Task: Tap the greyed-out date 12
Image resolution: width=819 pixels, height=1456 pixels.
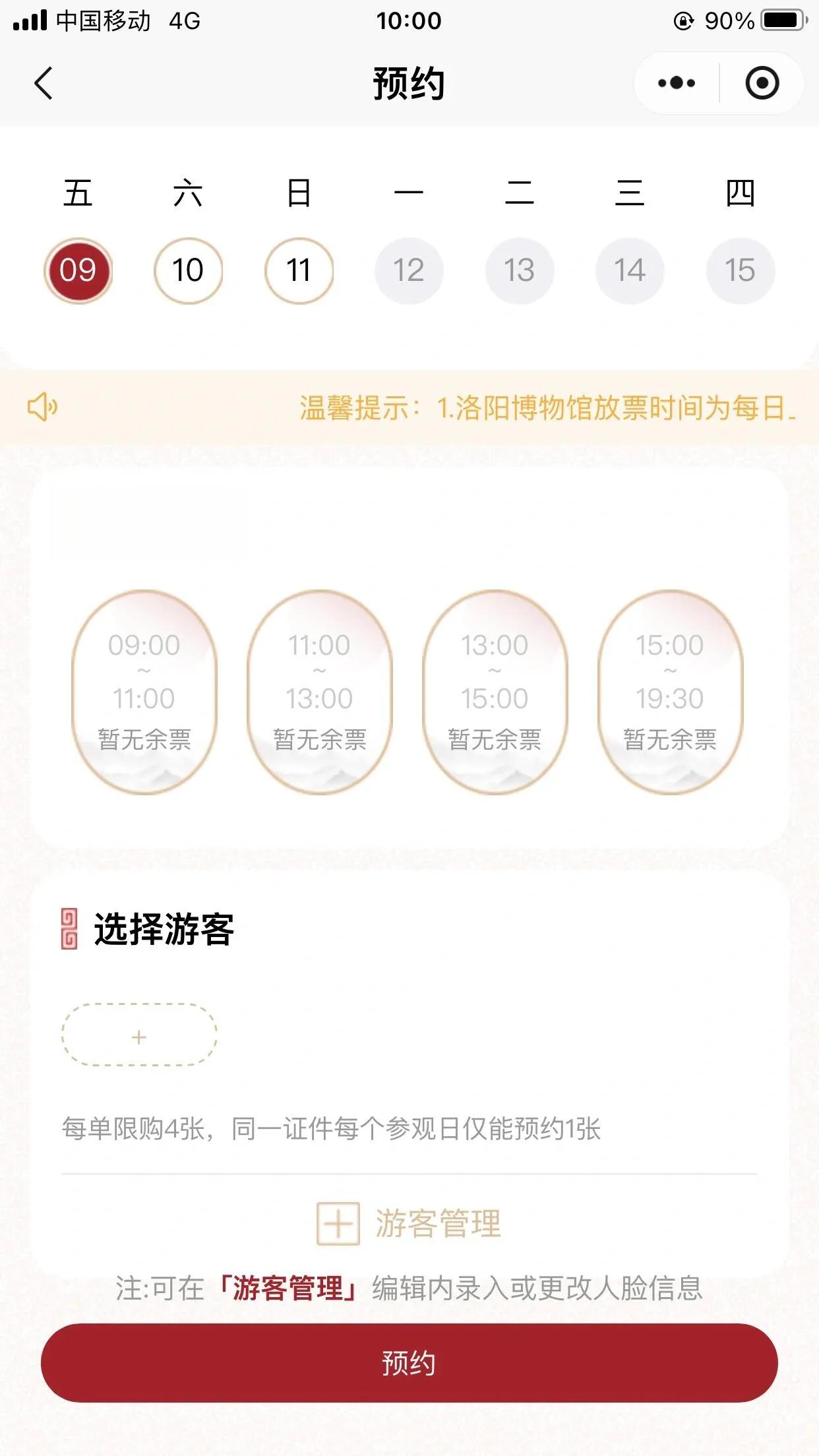Action: pyautogui.click(x=409, y=270)
